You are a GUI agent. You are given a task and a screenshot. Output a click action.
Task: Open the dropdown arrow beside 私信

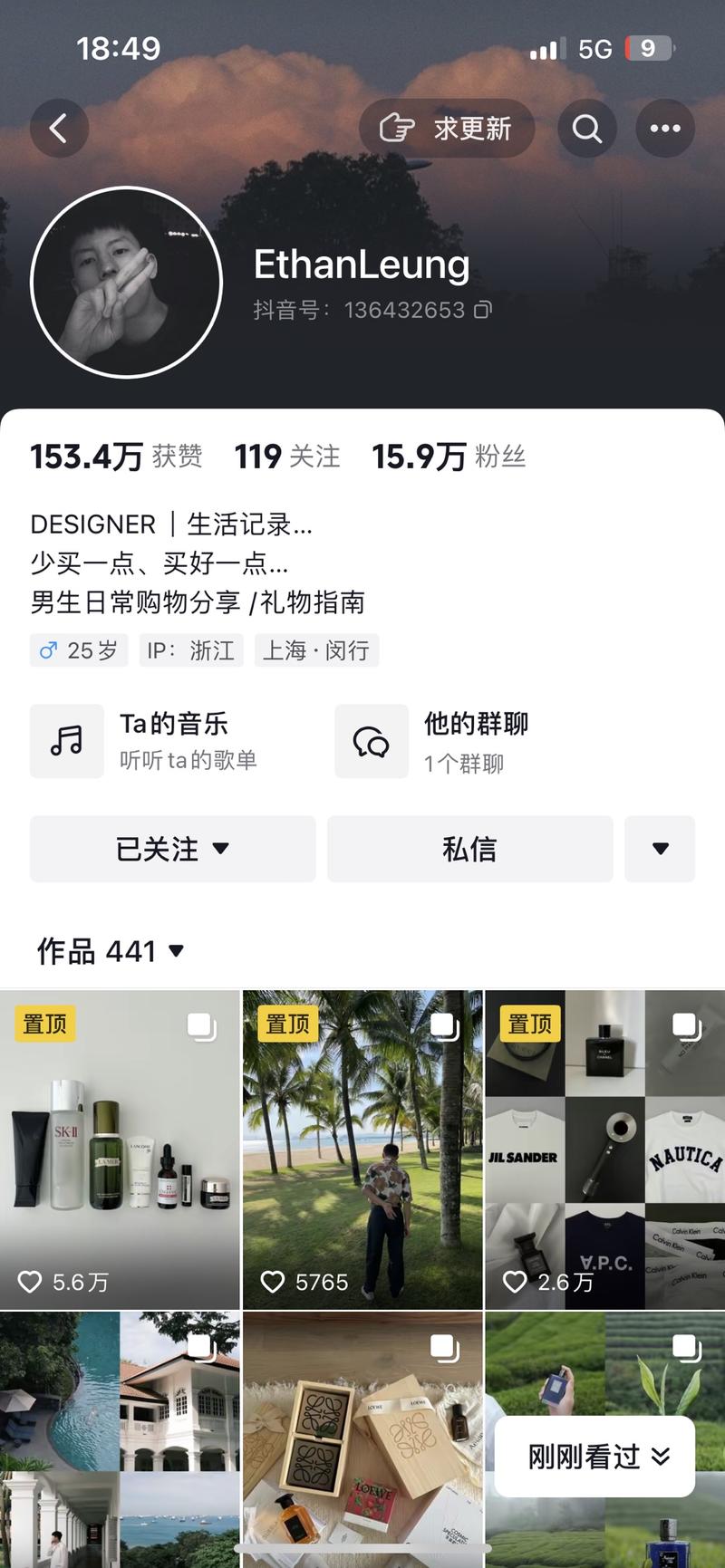660,849
